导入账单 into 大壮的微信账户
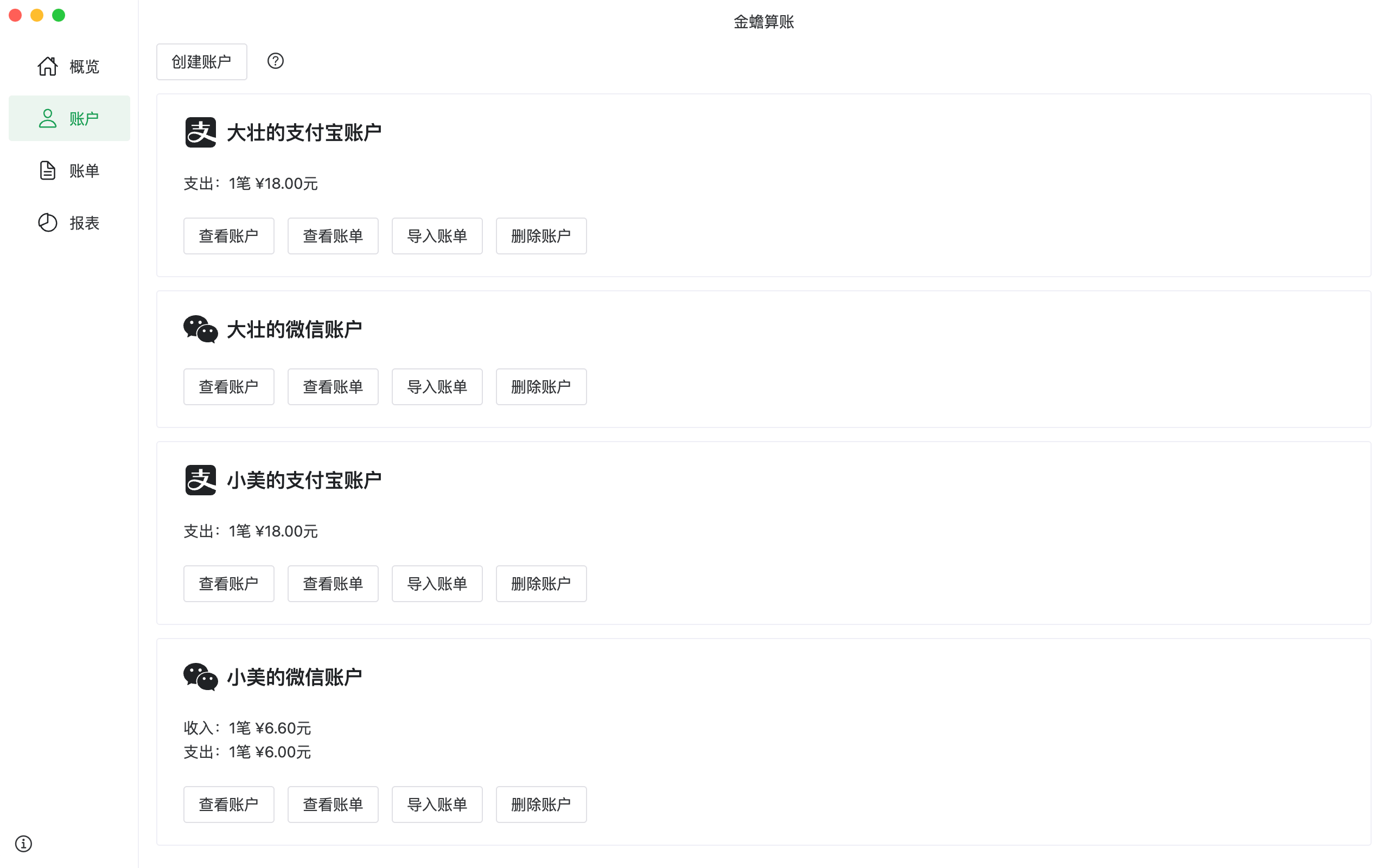Screen dimensions: 1389x868 click(437, 387)
